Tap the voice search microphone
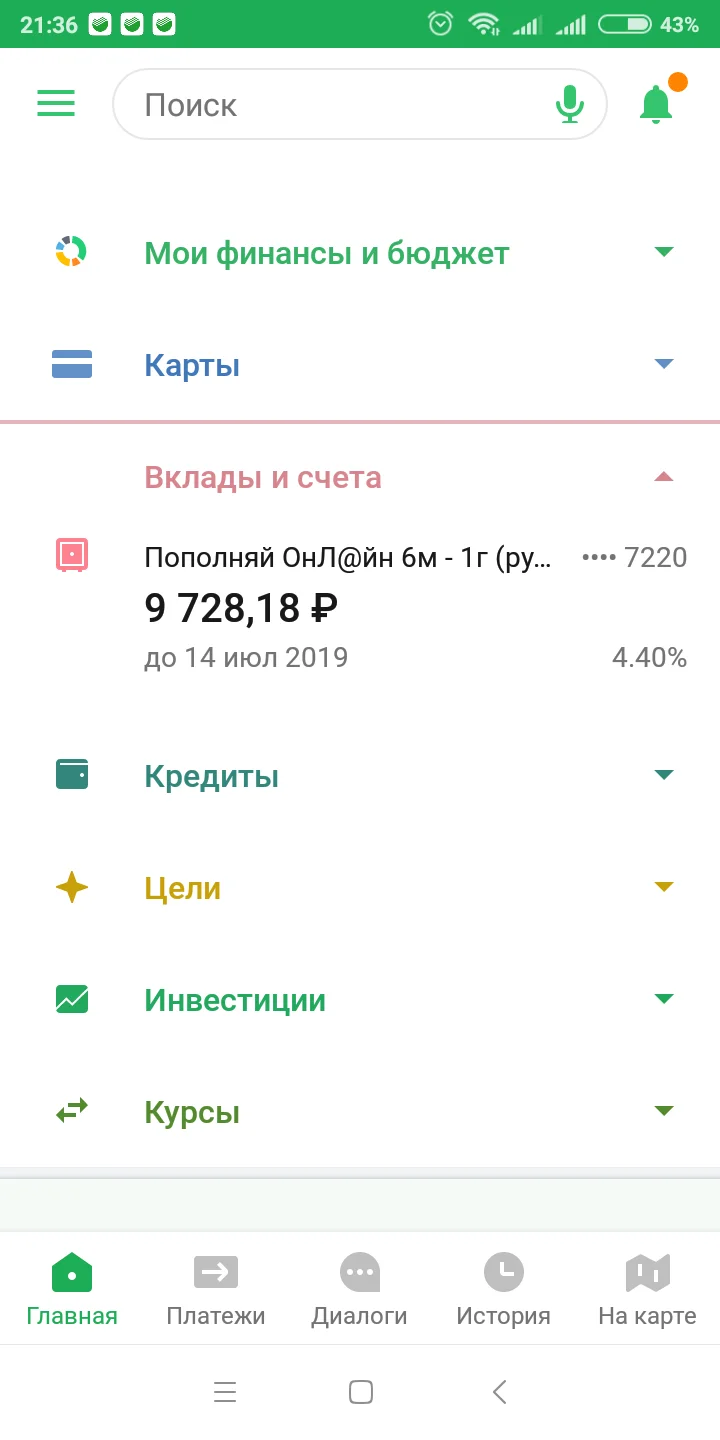This screenshot has height=1440, width=720. pyautogui.click(x=570, y=103)
